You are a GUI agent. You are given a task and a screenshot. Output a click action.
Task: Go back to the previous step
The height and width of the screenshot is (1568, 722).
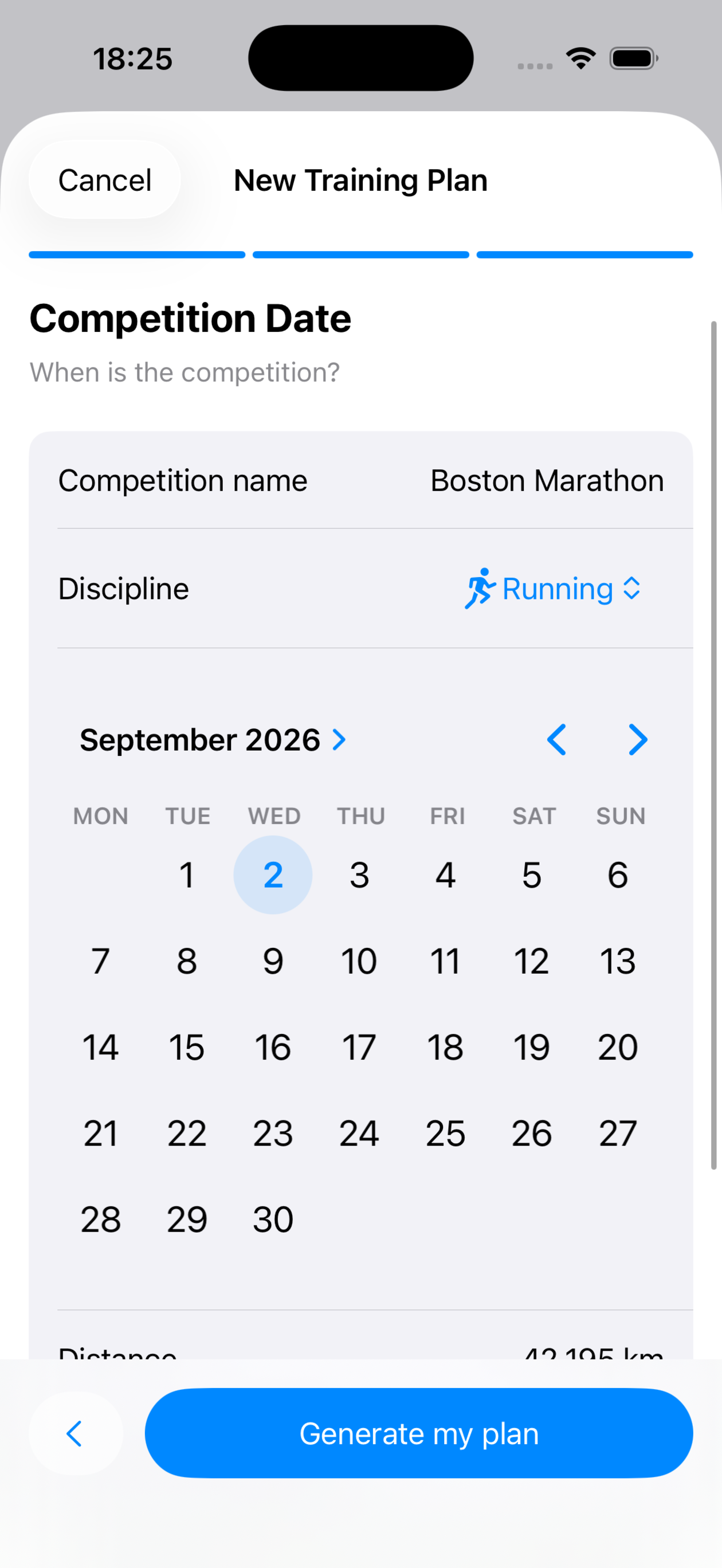tap(76, 1433)
